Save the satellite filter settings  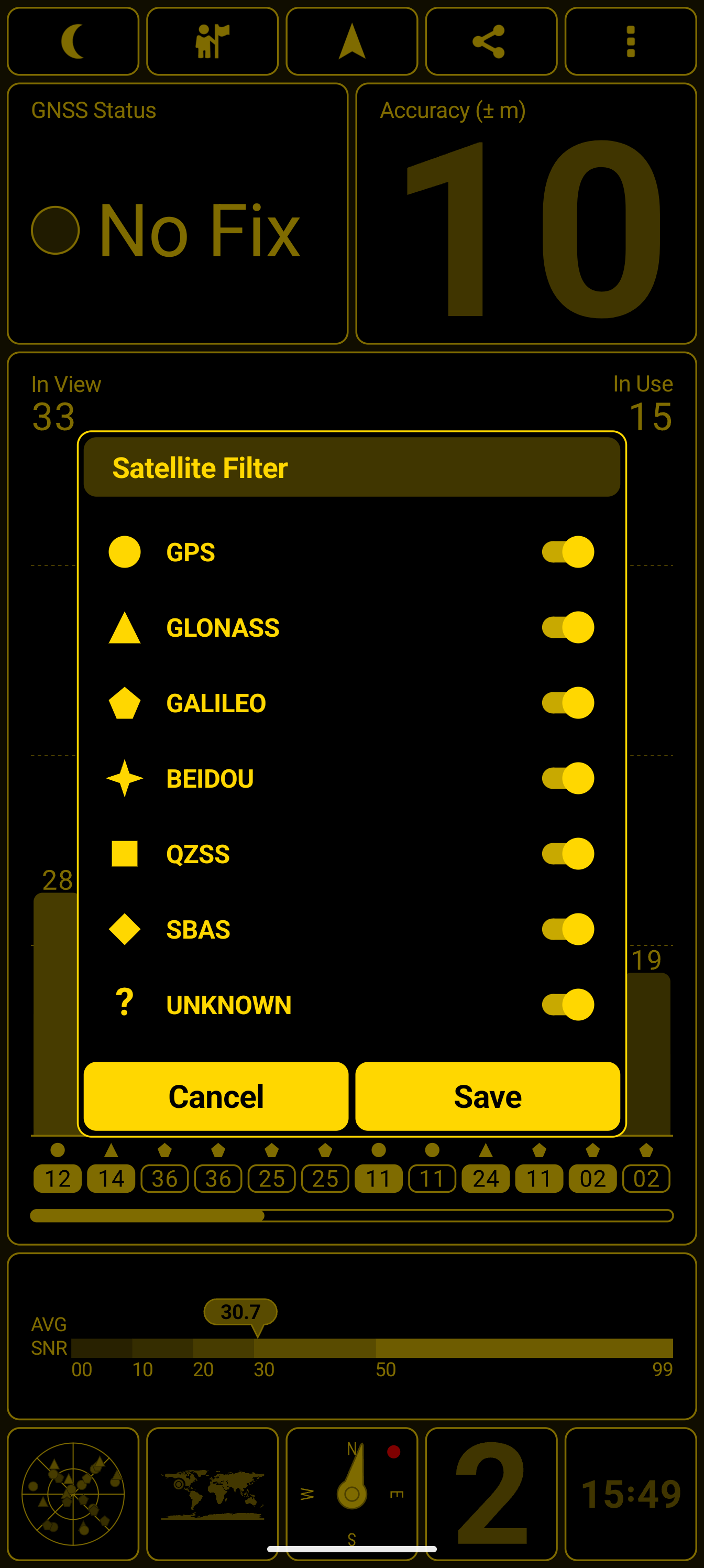pos(488,1096)
